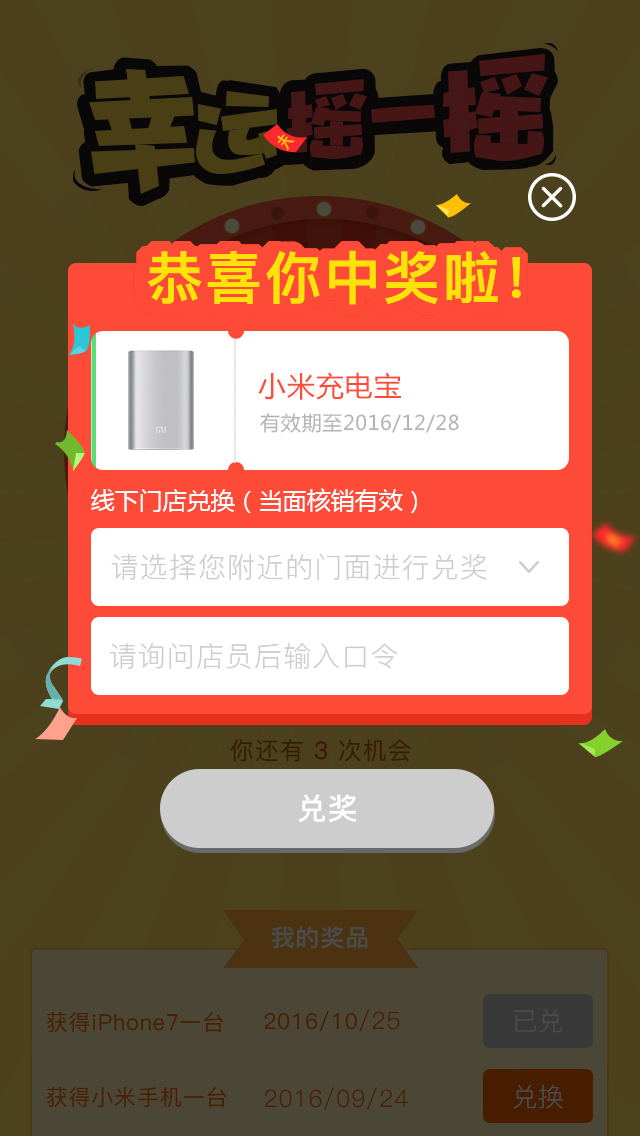This screenshot has height=1136, width=640.
Task: Close the prize popup dialog
Action: [552, 197]
